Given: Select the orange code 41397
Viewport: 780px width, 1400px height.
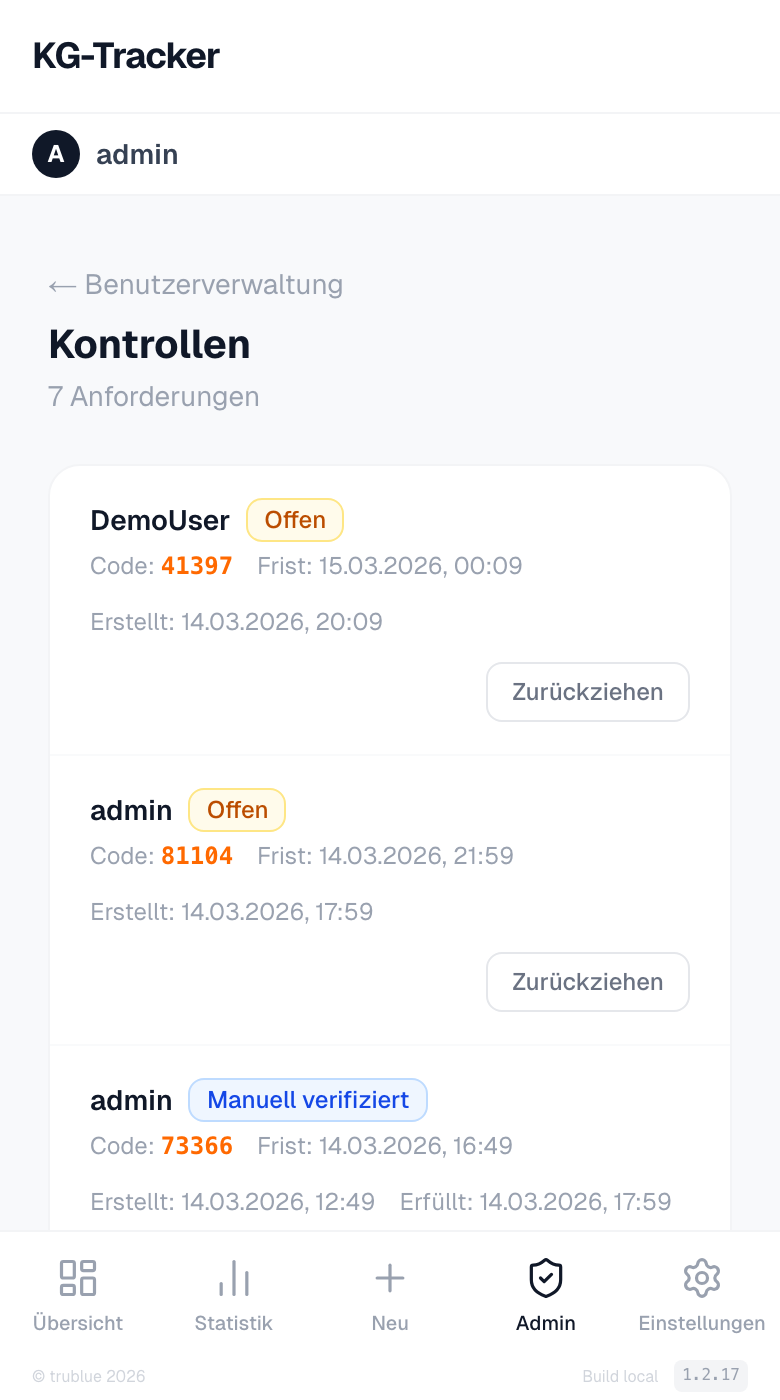Looking at the screenshot, I should coord(197,566).
